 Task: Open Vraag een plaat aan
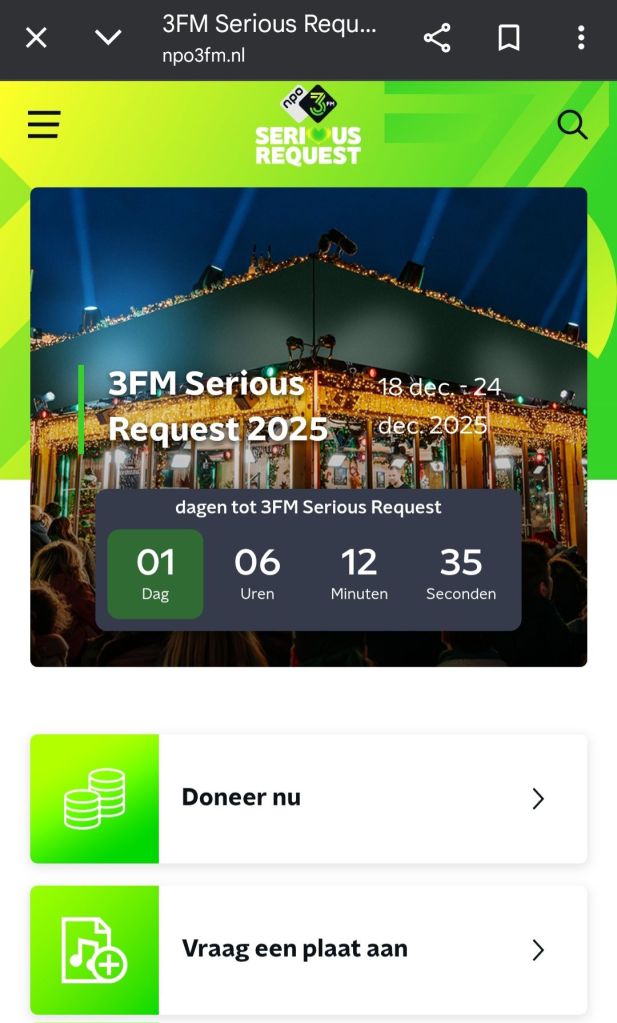(308, 949)
